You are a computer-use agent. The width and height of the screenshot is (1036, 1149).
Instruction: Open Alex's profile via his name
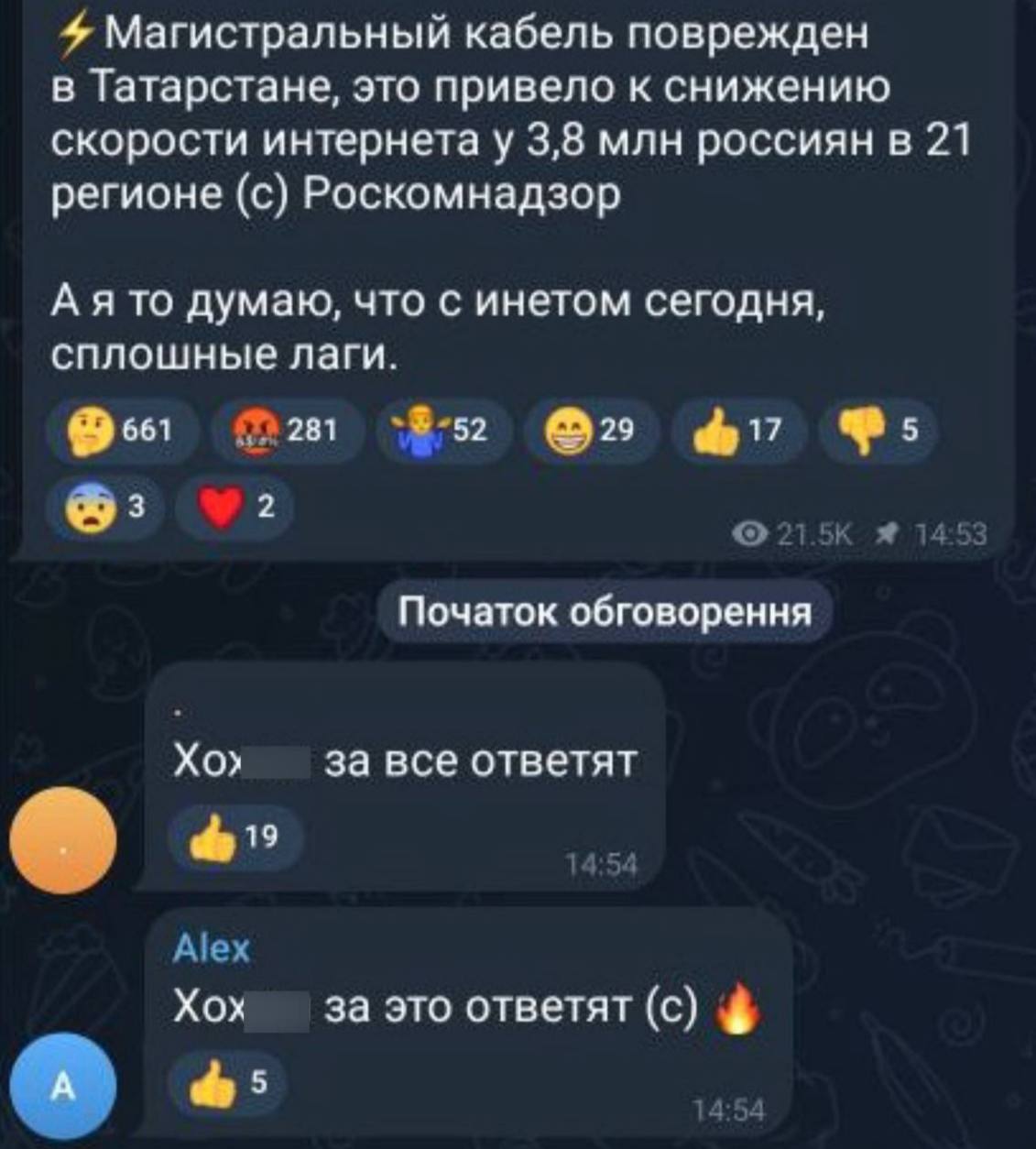pos(211,949)
